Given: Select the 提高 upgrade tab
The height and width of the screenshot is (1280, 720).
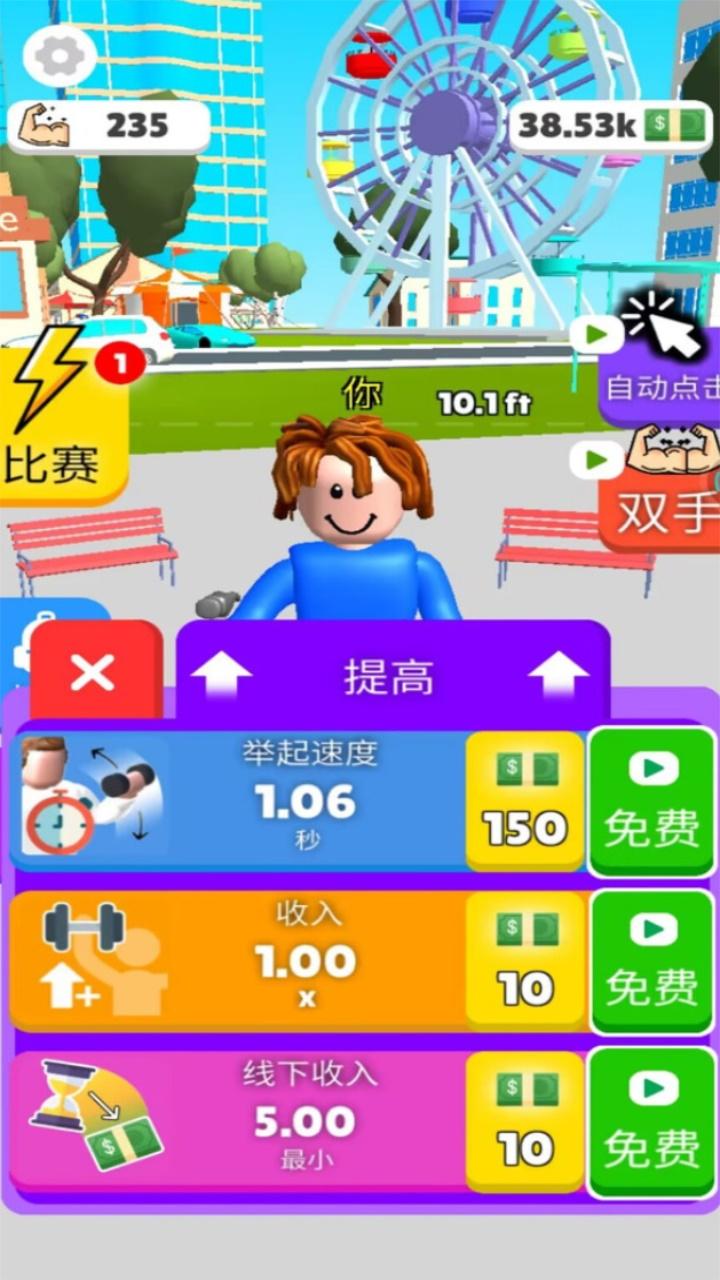Looking at the screenshot, I should coord(390,677).
